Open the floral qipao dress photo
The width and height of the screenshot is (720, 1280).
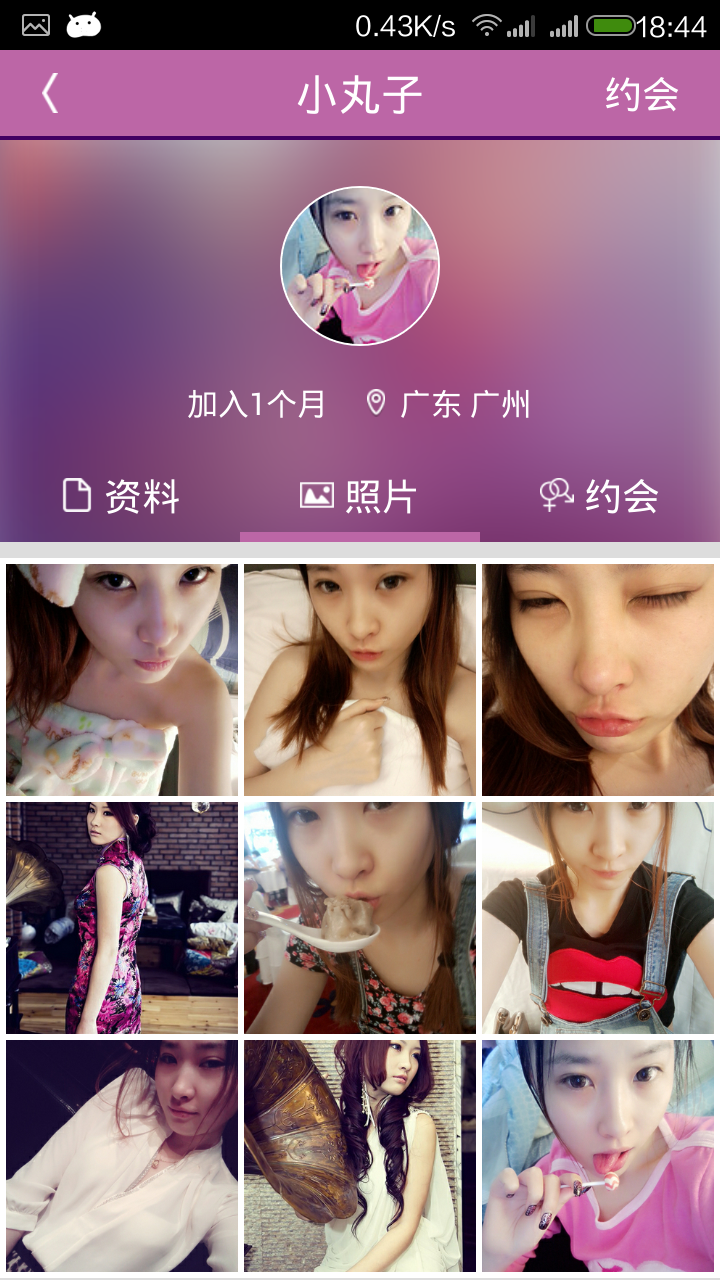tap(122, 918)
